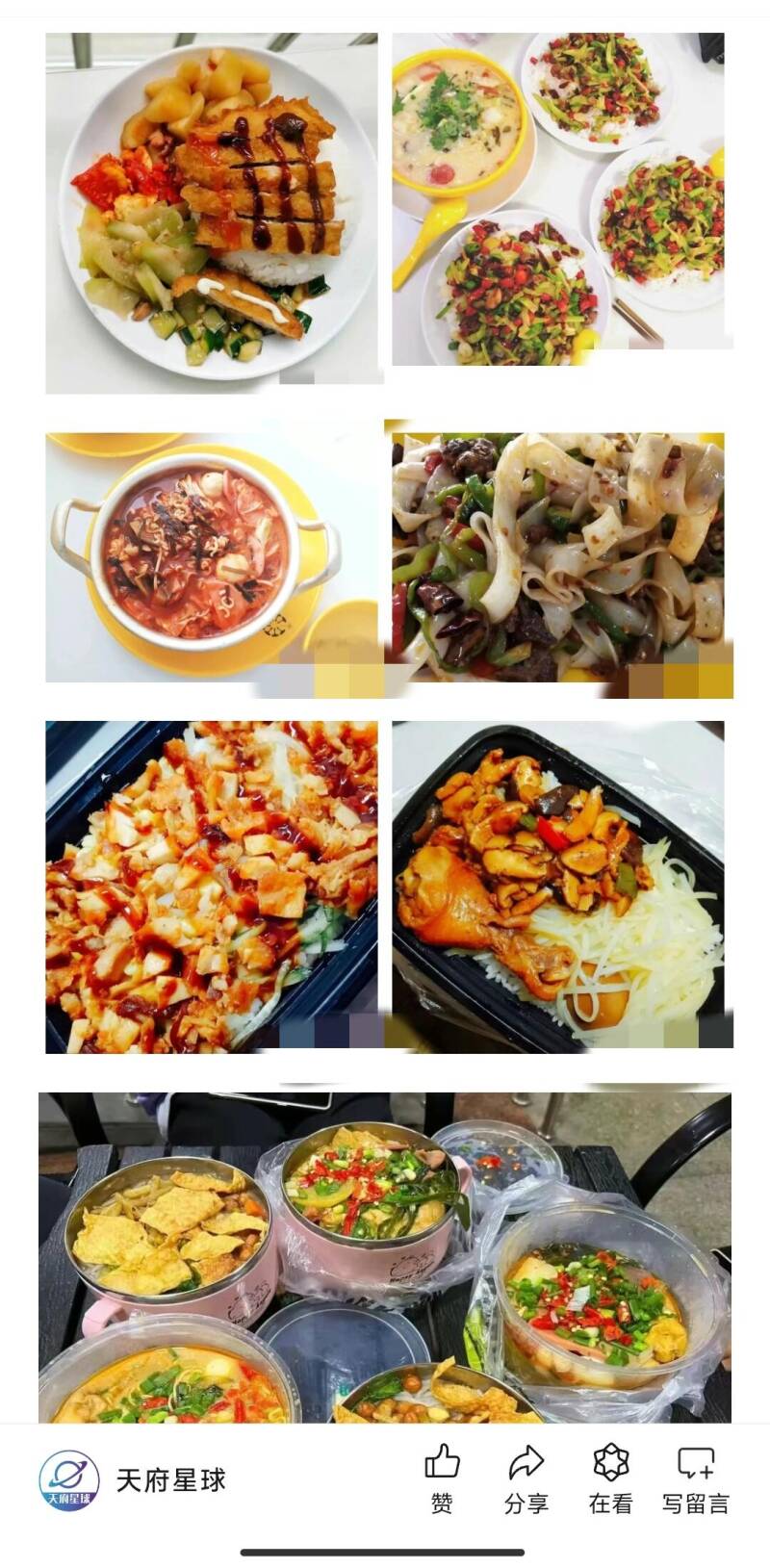Open the wide photo of pink lunch pots
Viewport: 770px width, 1568px height.
pos(385,1257)
